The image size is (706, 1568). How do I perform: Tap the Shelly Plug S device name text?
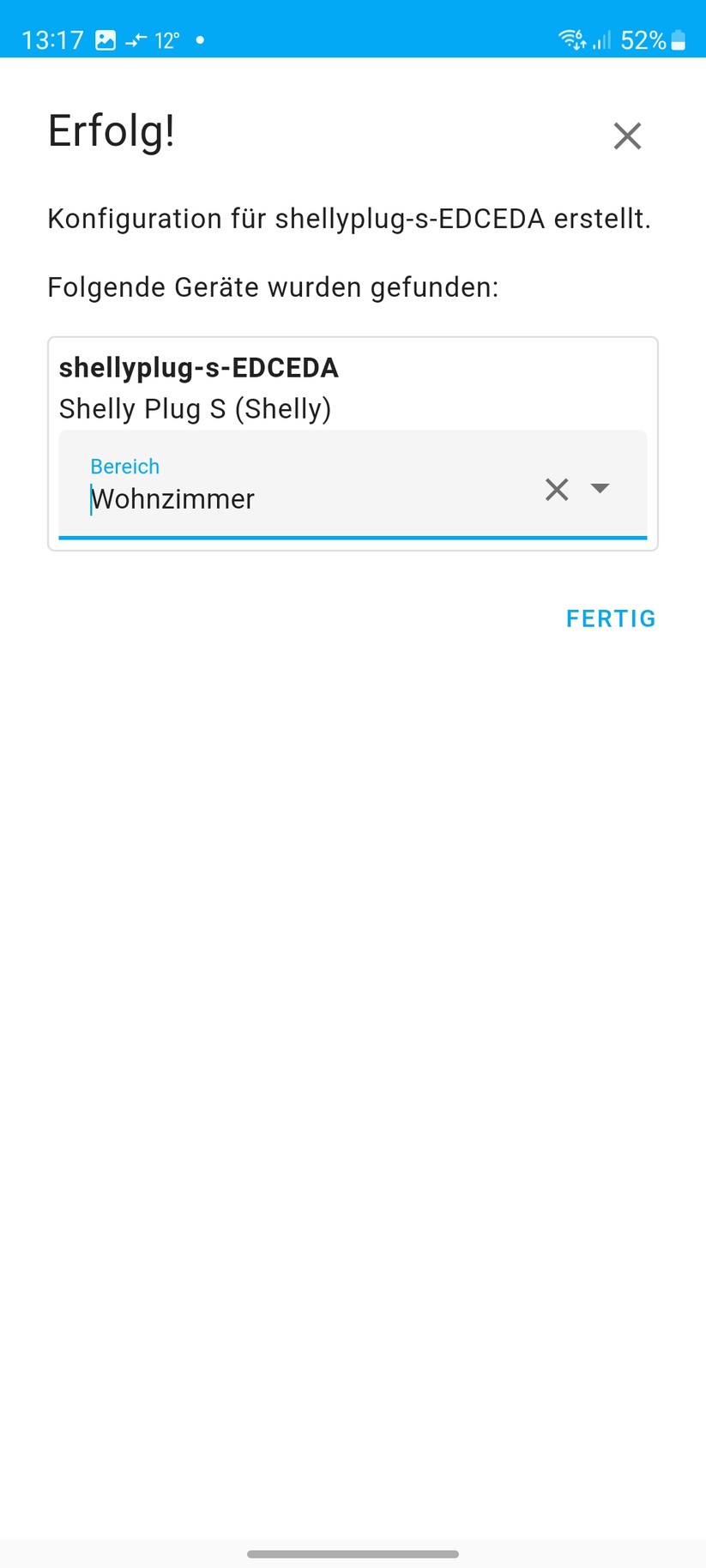(x=195, y=408)
